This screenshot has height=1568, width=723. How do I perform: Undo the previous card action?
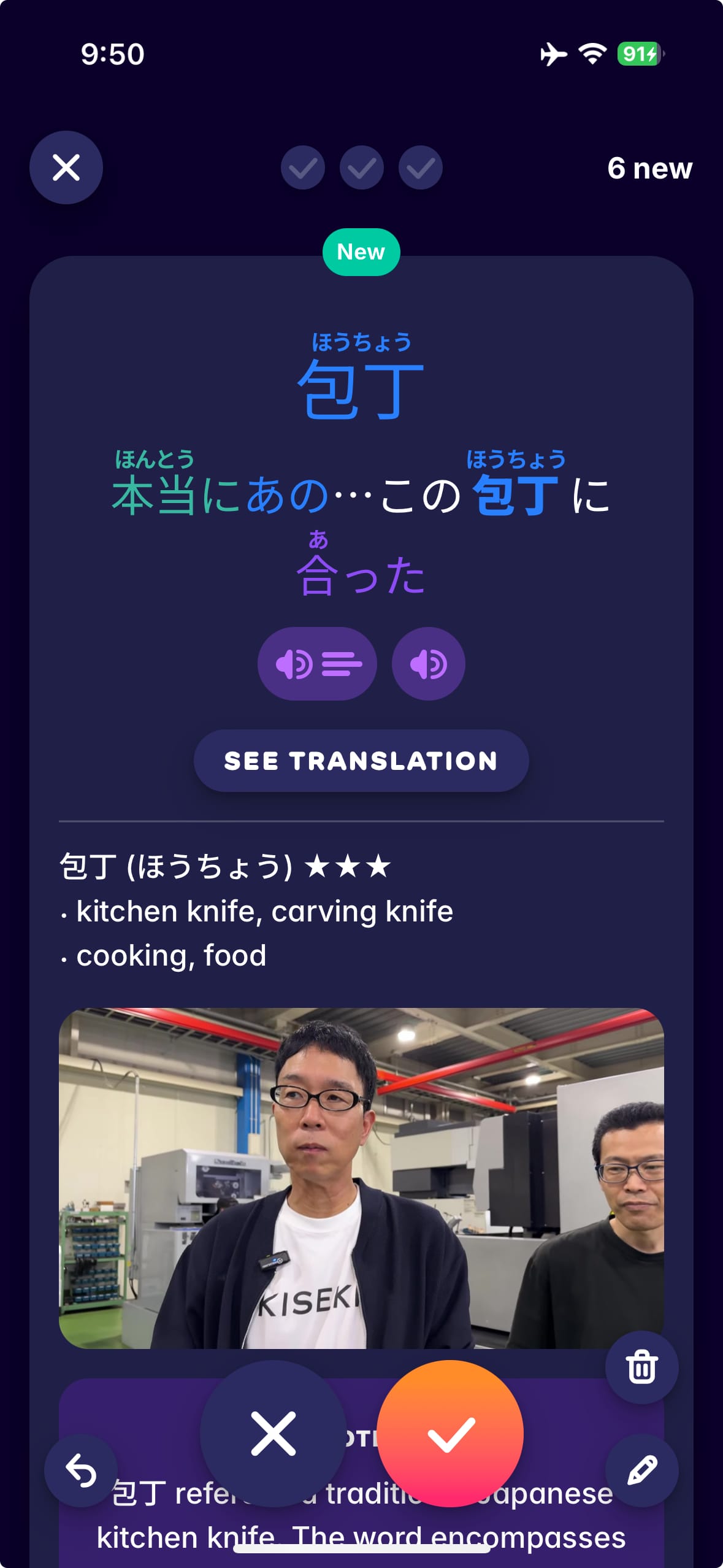(x=81, y=1470)
